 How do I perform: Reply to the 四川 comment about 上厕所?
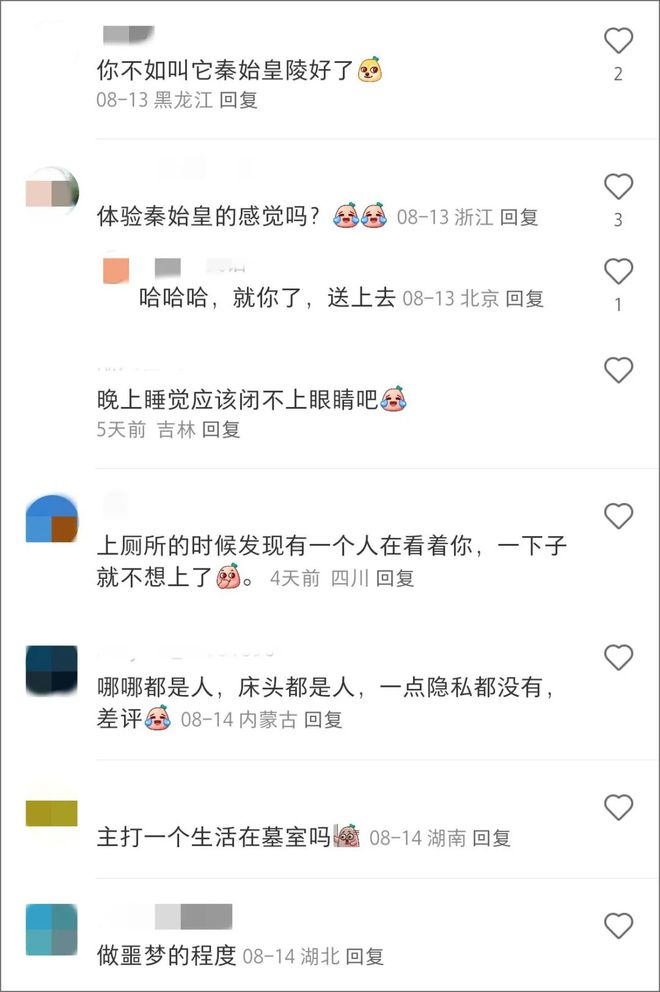(395, 577)
